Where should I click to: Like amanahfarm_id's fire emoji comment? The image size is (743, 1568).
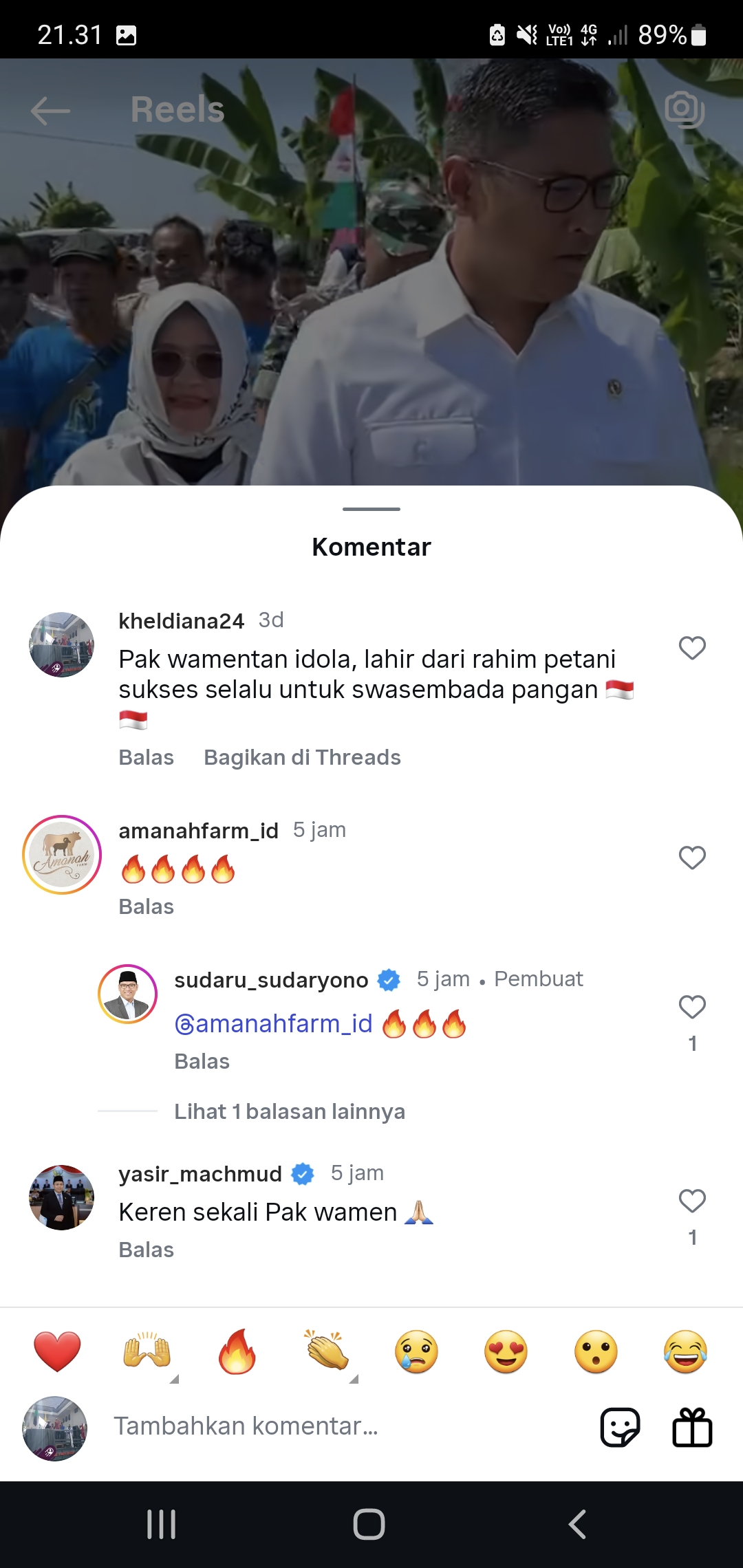(692, 858)
